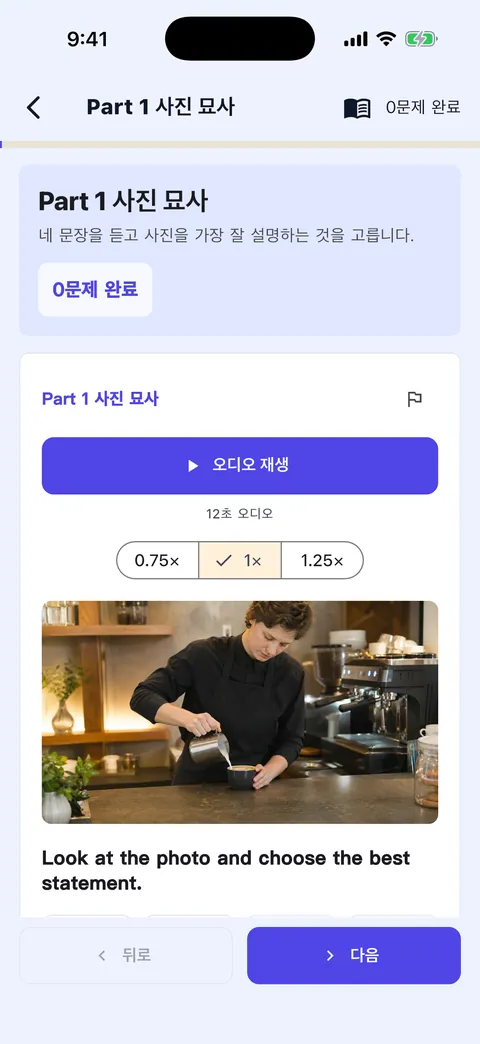Set playback speed to 0.75×

158,560
